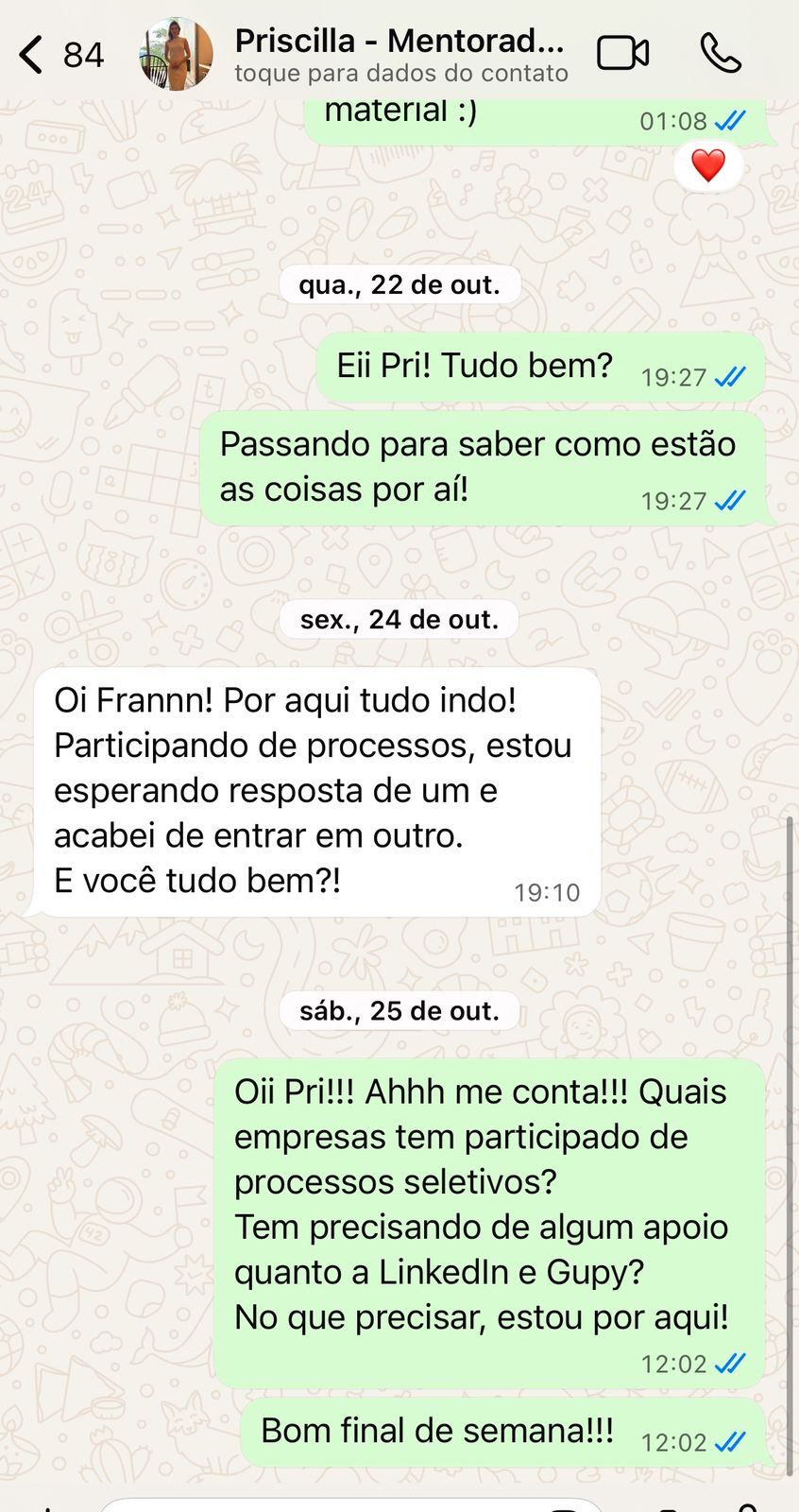Tap the read receipt next to 12:02
This screenshot has width=799, height=1512.
click(729, 1363)
